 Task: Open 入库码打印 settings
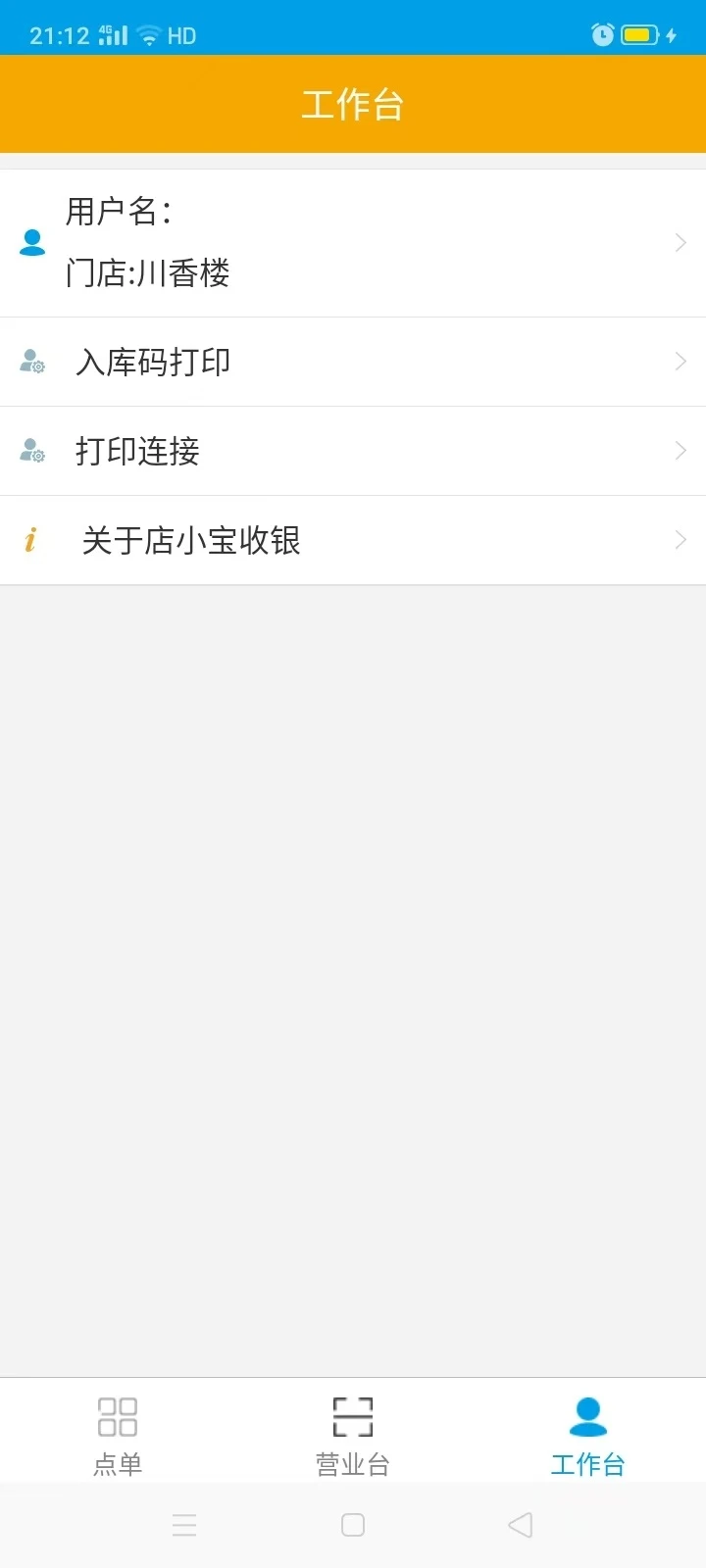(x=353, y=362)
